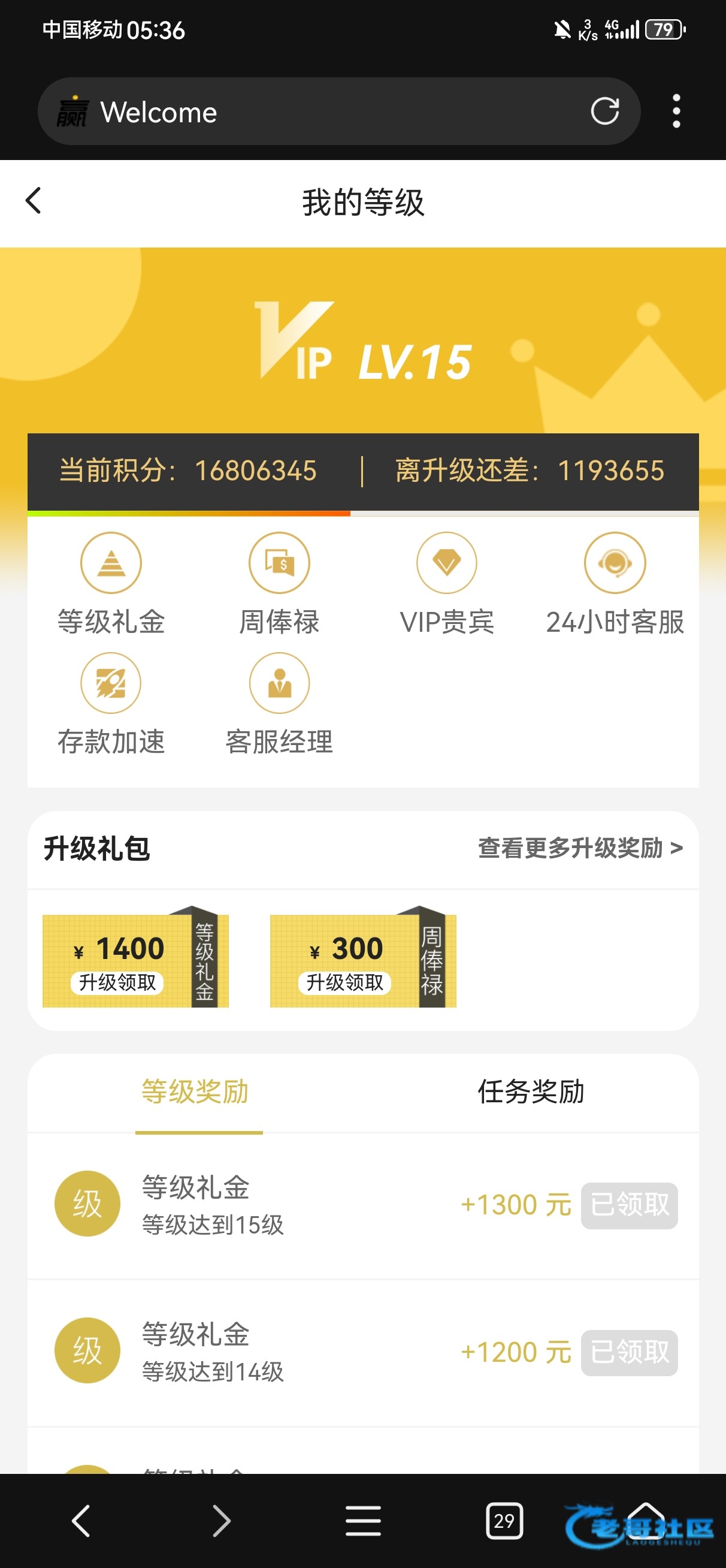
Task: Open the 存款加速 benefit
Action: click(x=111, y=704)
